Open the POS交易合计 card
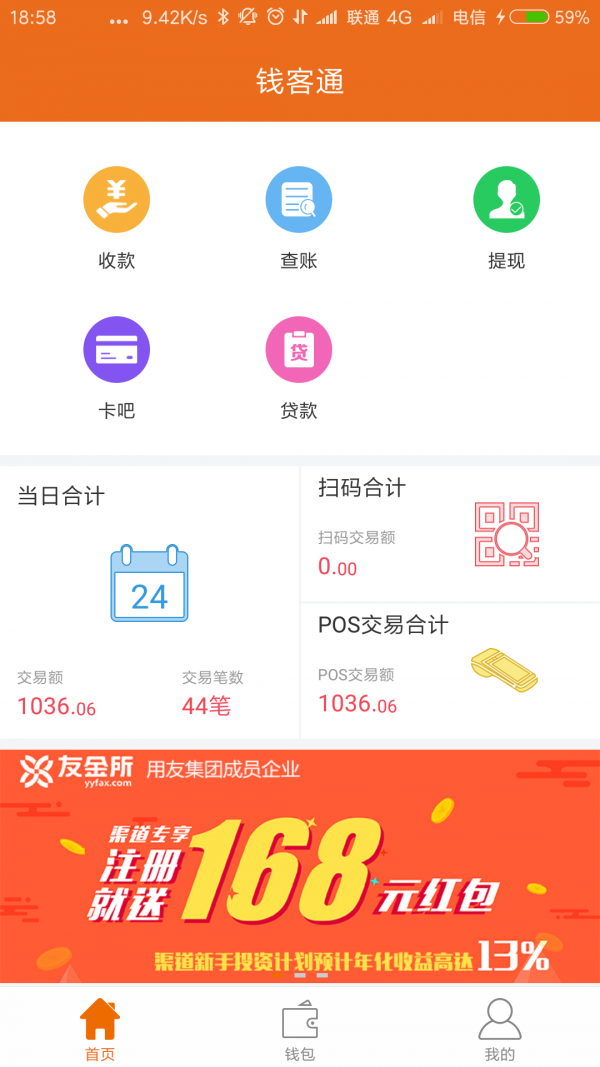The height and width of the screenshot is (1067, 600). [x=450, y=668]
